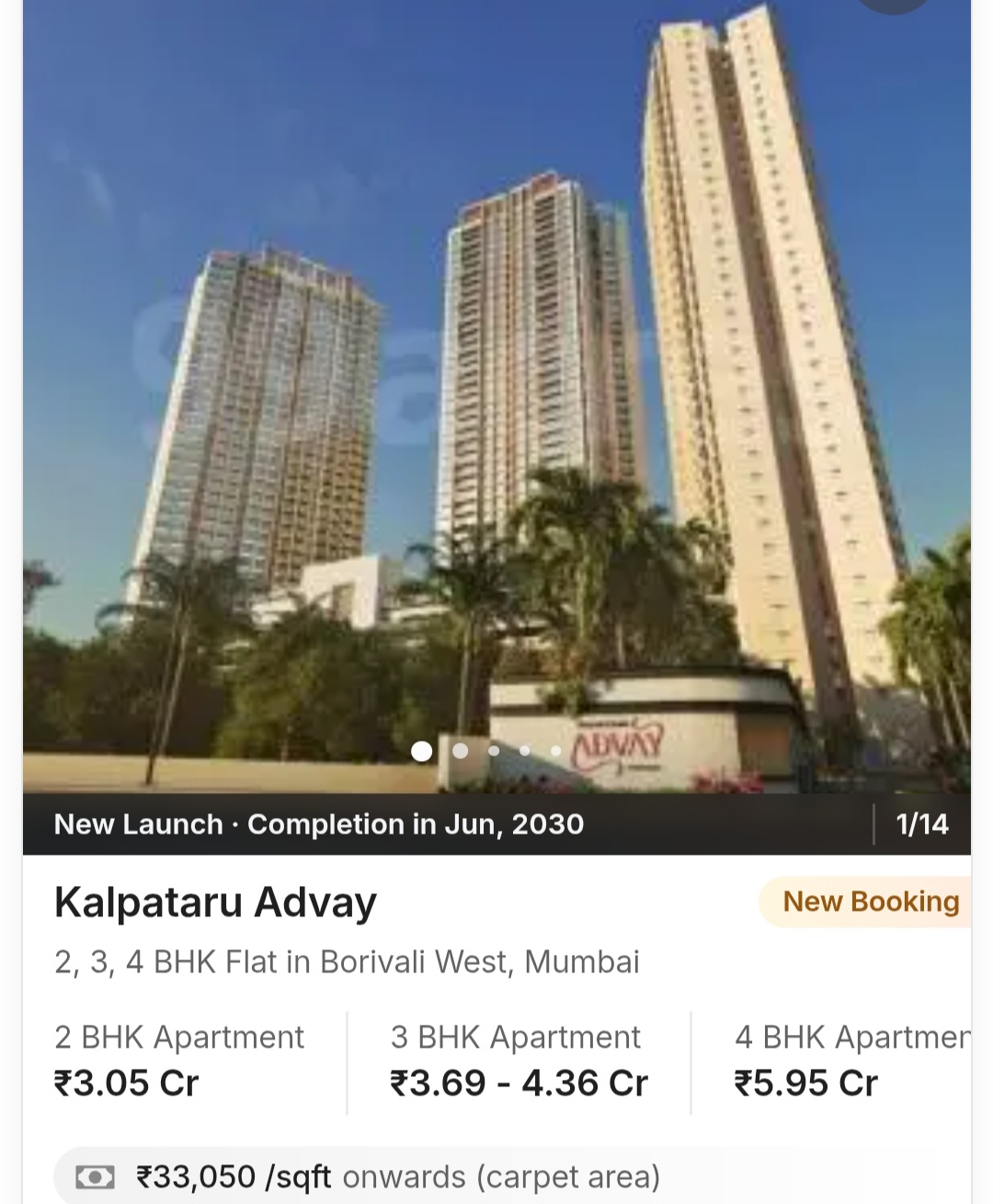
Task: Toggle the New Booking badge
Action: (869, 902)
